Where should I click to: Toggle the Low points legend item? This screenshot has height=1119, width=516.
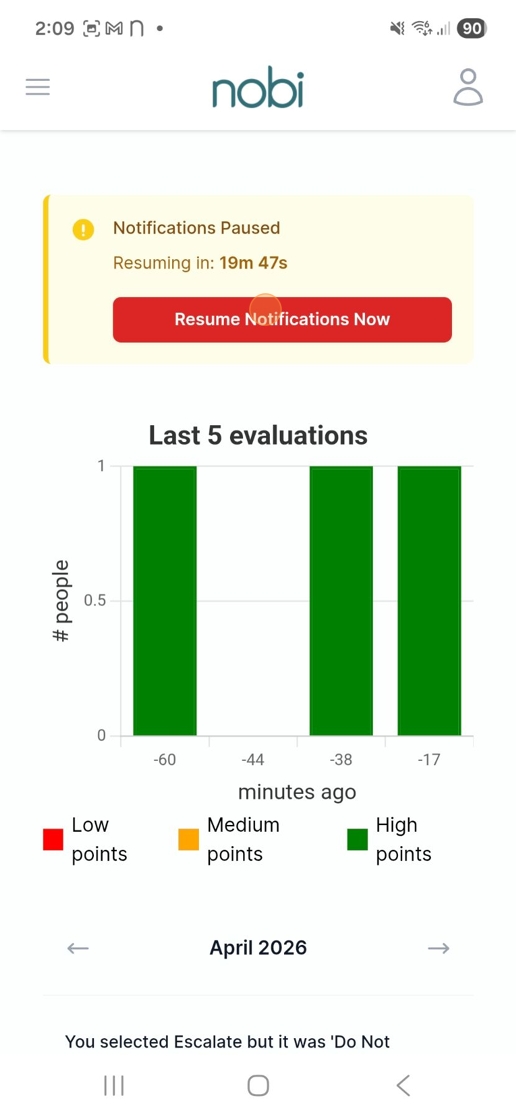click(86, 839)
